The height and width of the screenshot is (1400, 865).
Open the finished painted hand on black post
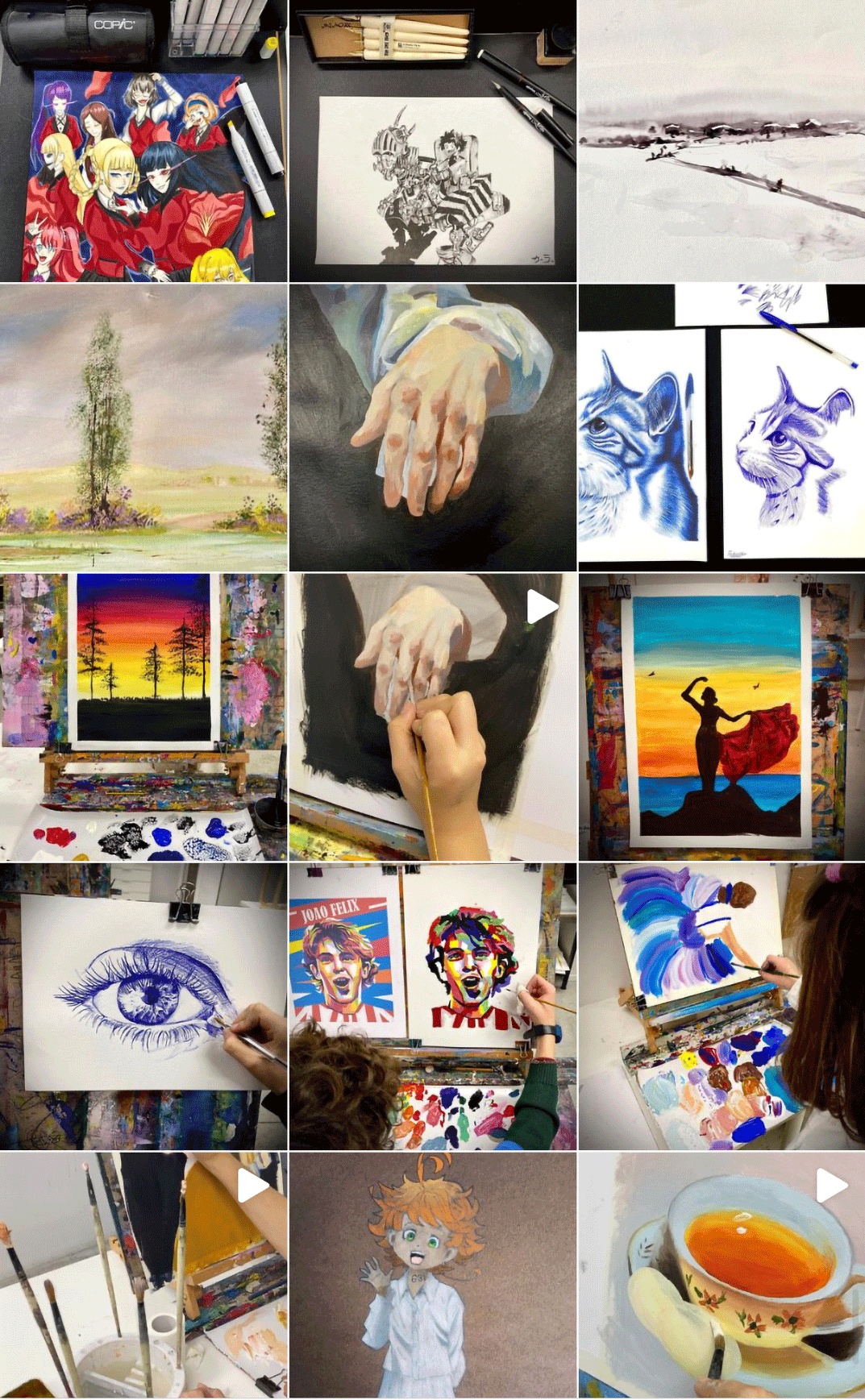[x=433, y=428]
